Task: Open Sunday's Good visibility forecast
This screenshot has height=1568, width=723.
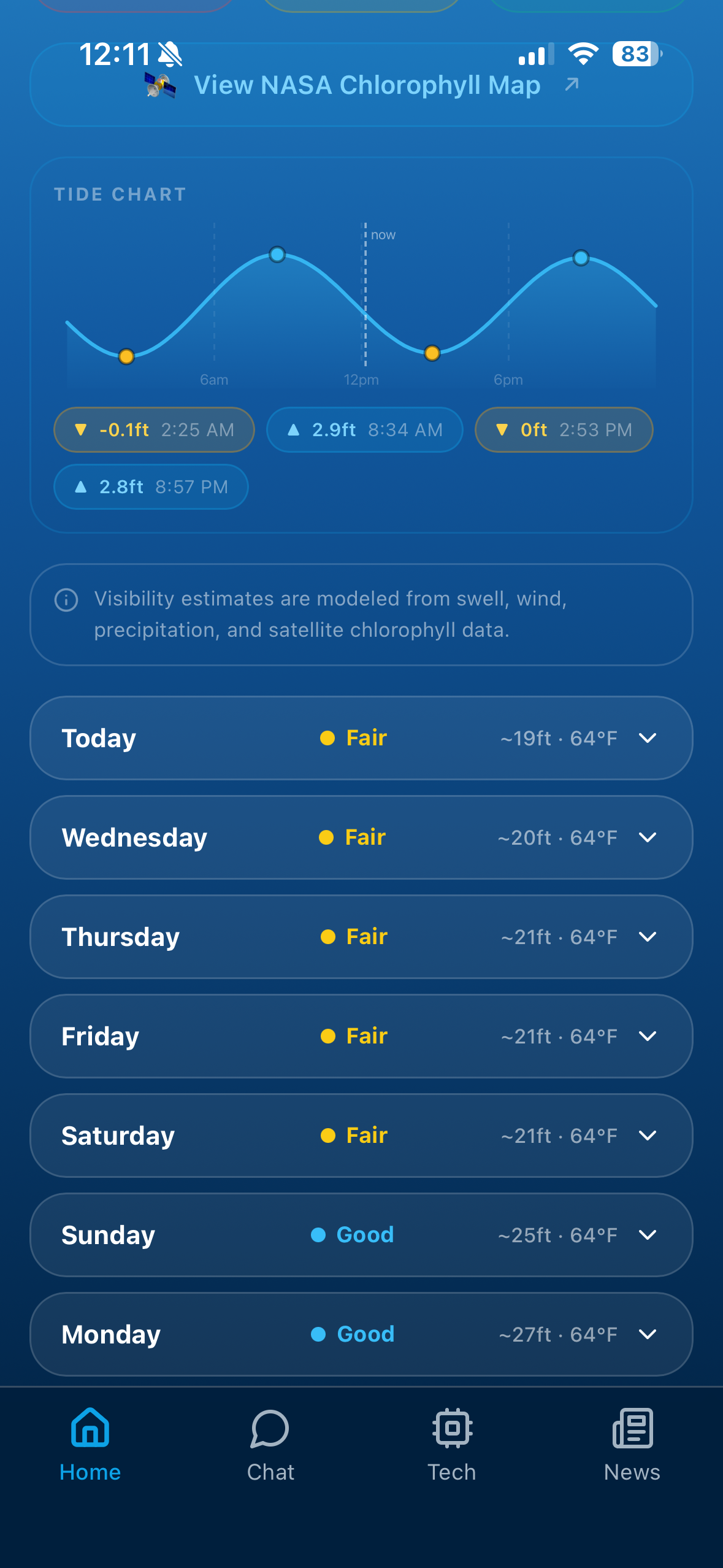Action: pos(361,1235)
